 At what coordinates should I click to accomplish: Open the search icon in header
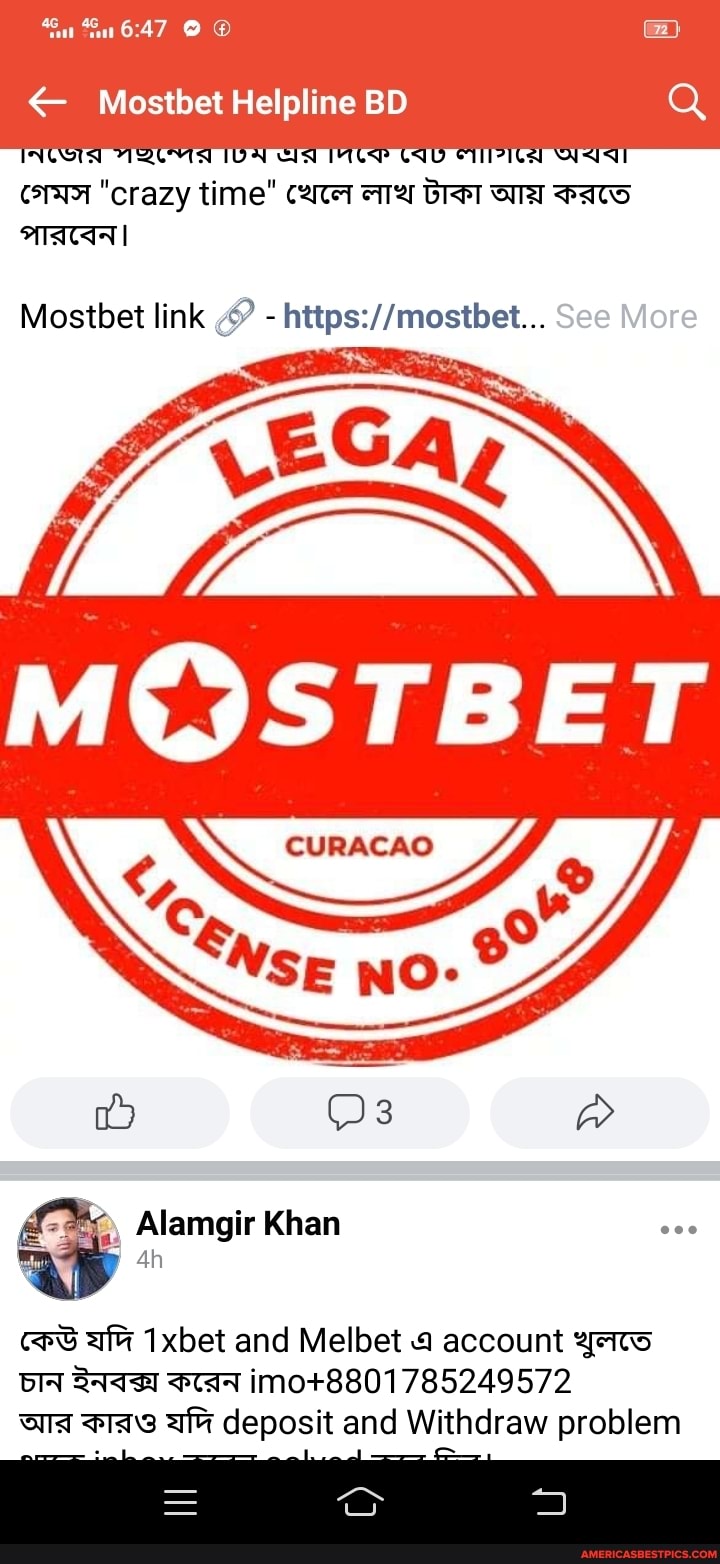coord(686,101)
